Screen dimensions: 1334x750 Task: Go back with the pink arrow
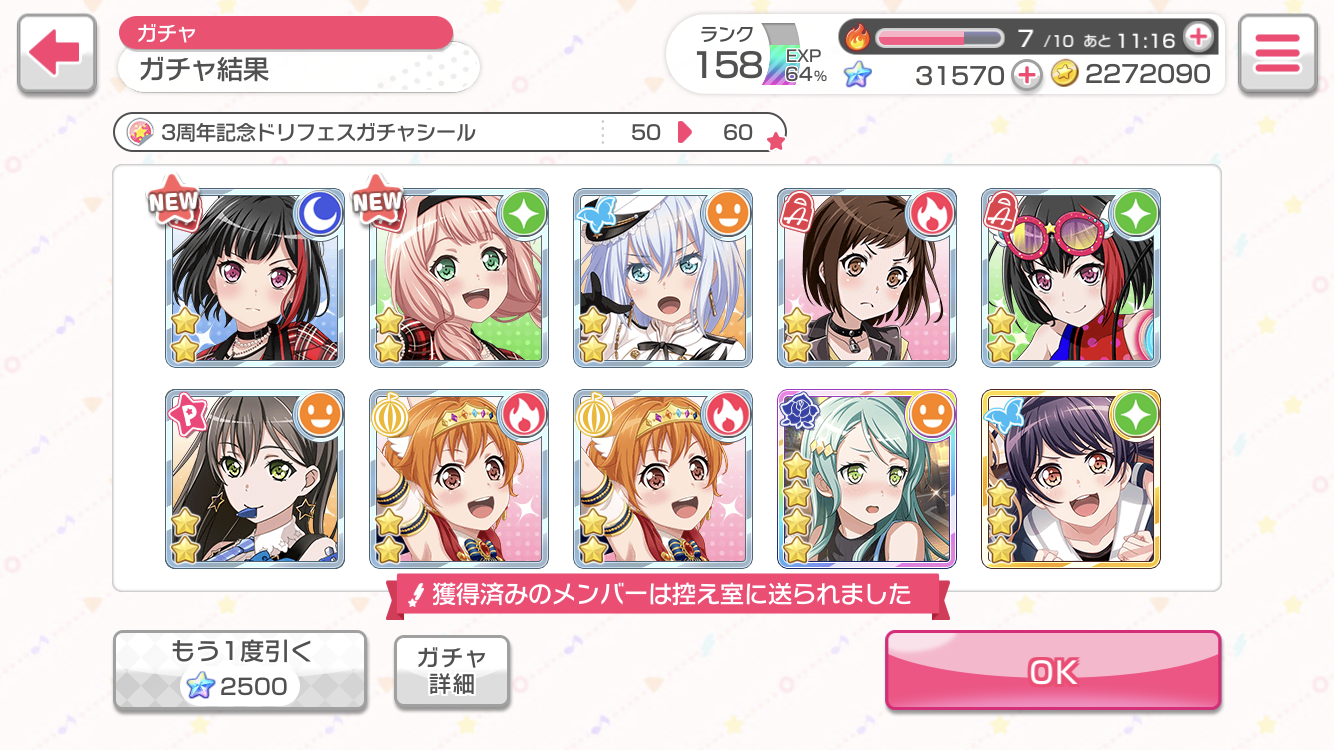coord(56,55)
